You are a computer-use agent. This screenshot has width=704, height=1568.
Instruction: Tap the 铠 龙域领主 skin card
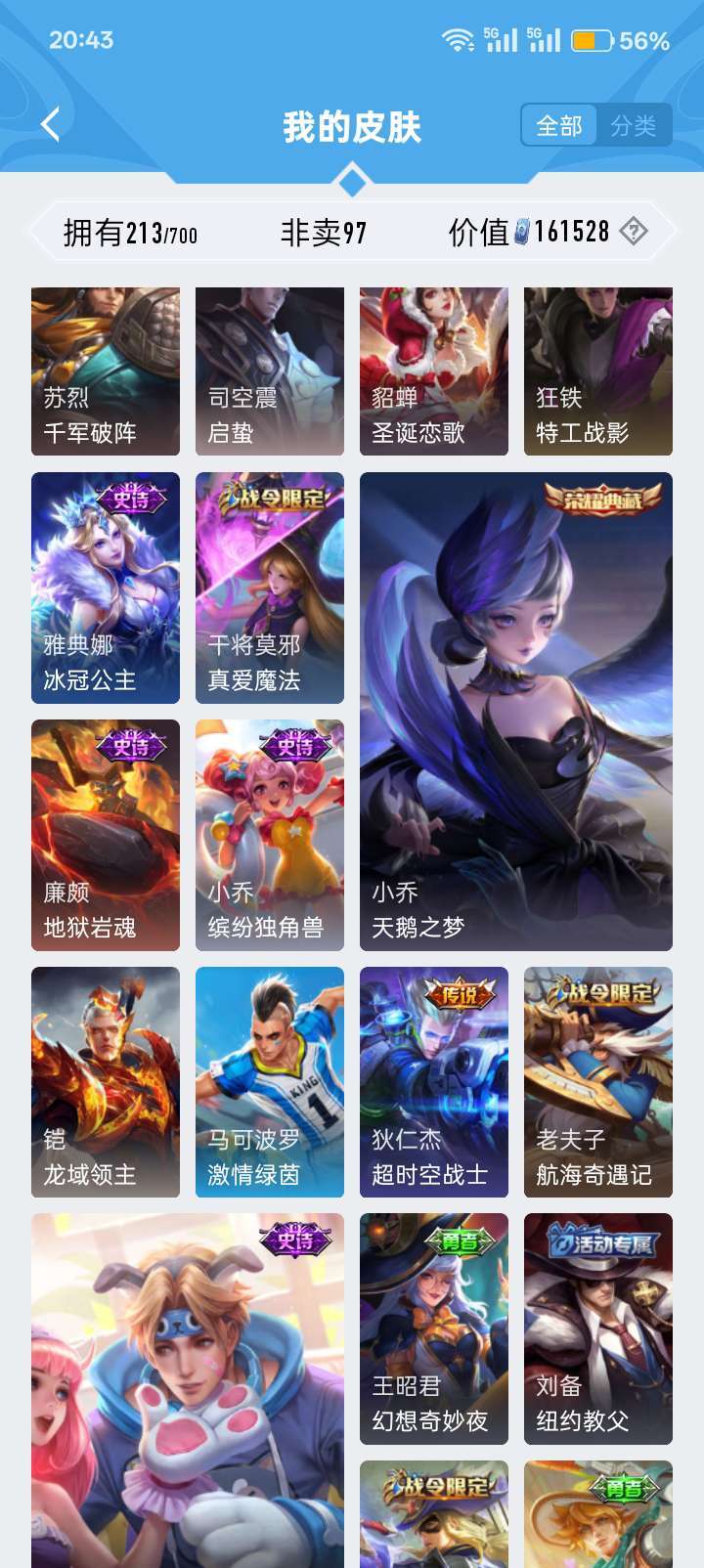[x=106, y=1082]
